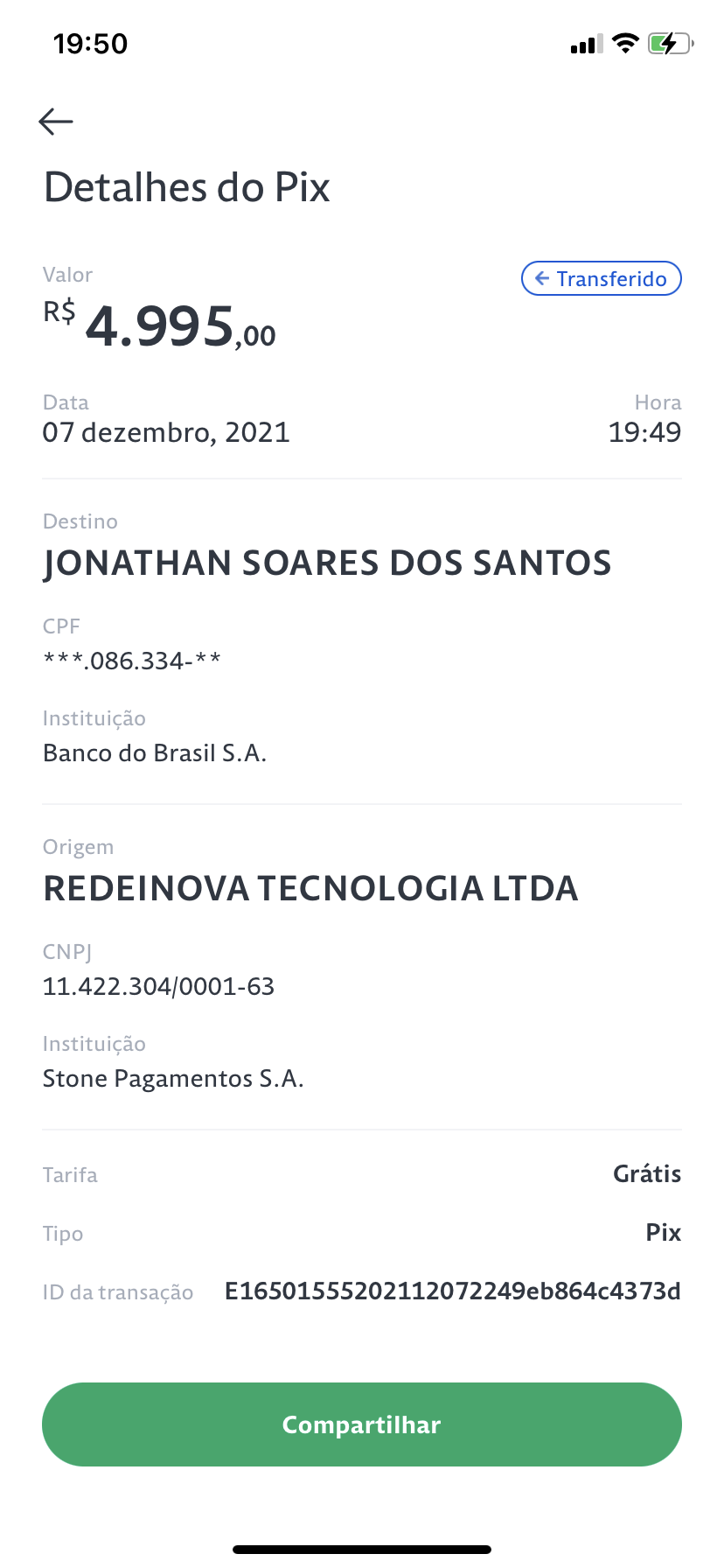Go back using the top arrow
Viewport: 724px width, 1568px height.
point(56,121)
